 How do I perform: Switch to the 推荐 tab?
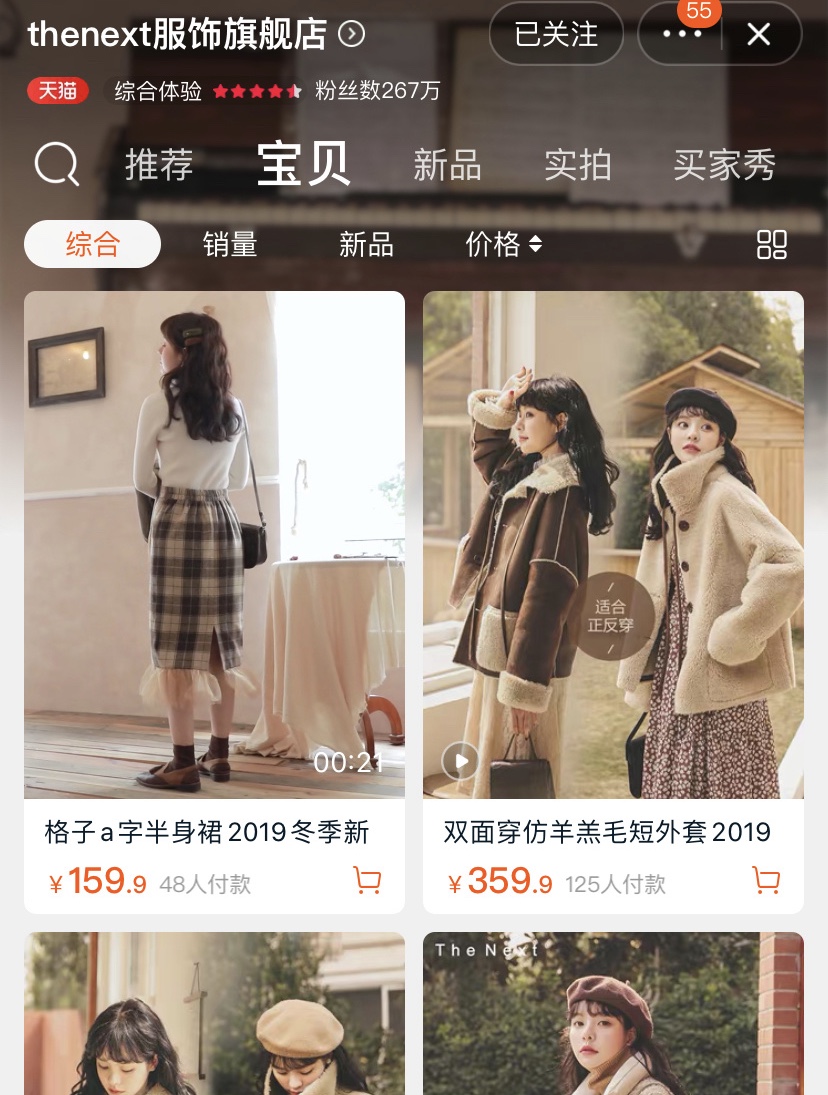click(158, 166)
